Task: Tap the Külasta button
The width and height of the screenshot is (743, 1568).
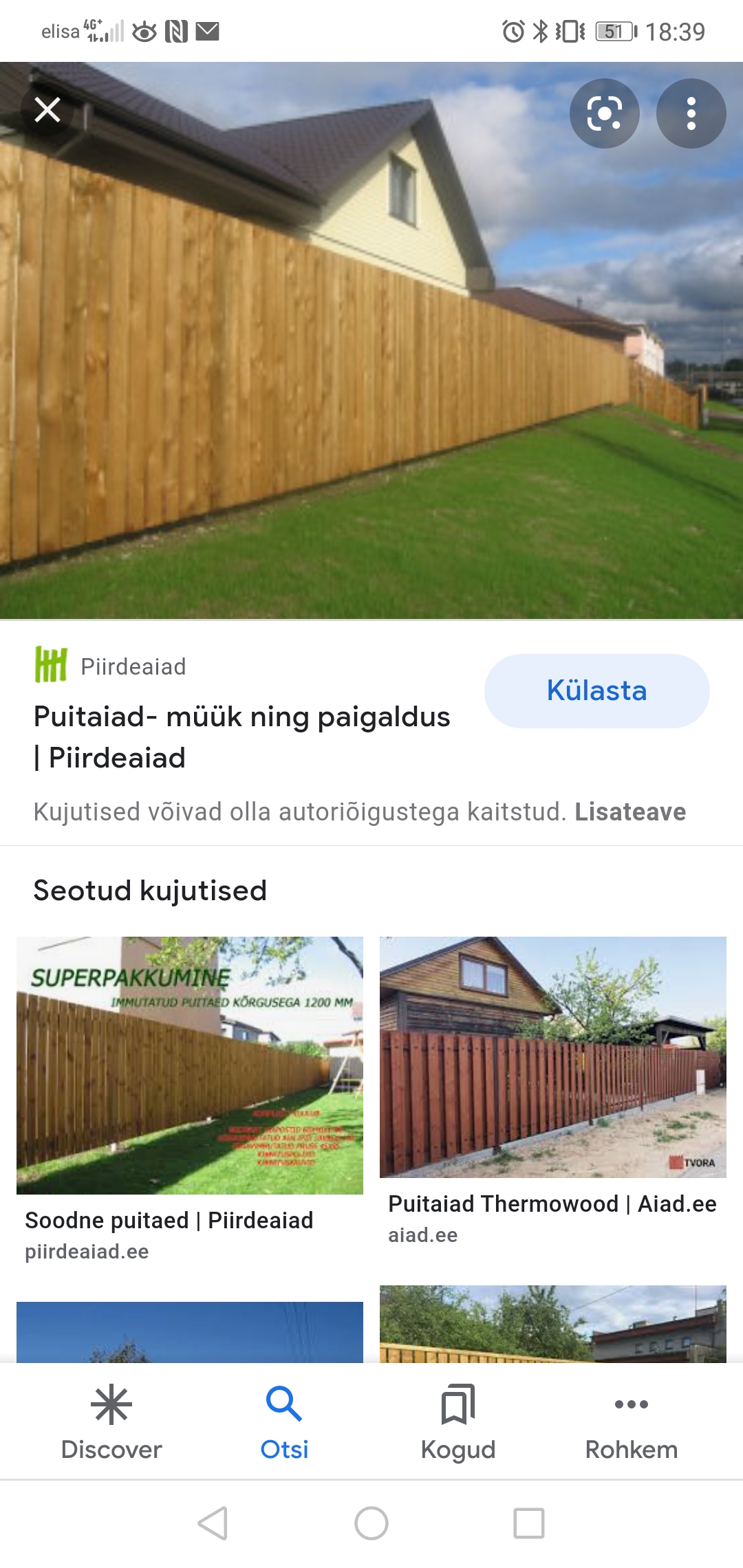Action: [596, 690]
